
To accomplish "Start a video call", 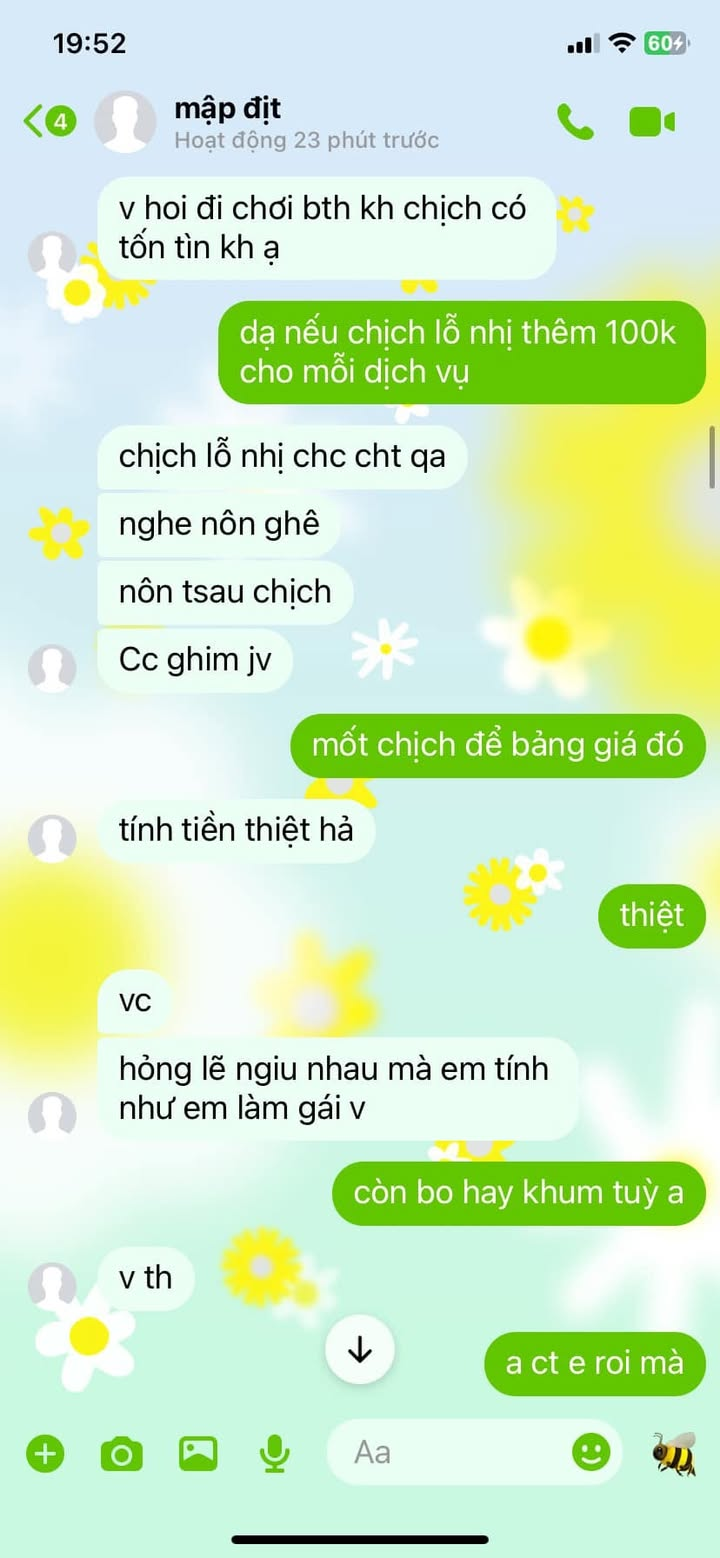I will pos(652,122).
